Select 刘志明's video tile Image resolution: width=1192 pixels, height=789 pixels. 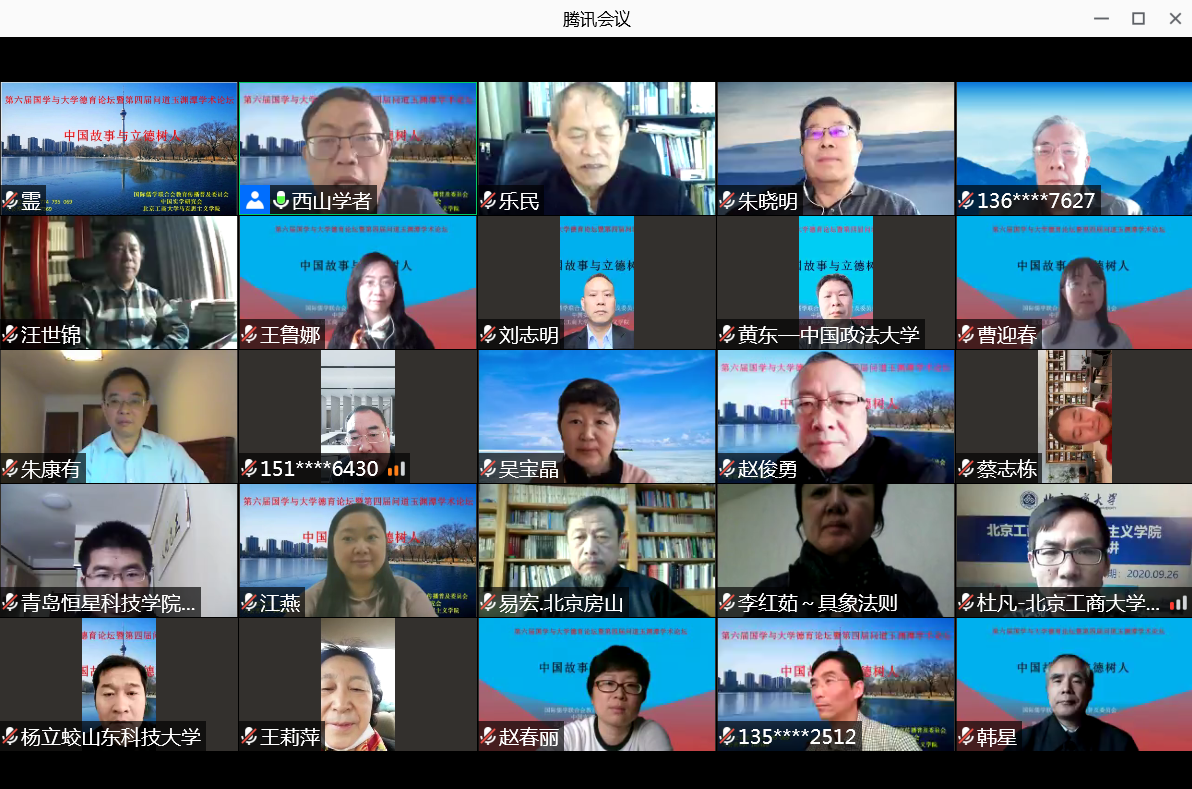(x=596, y=282)
